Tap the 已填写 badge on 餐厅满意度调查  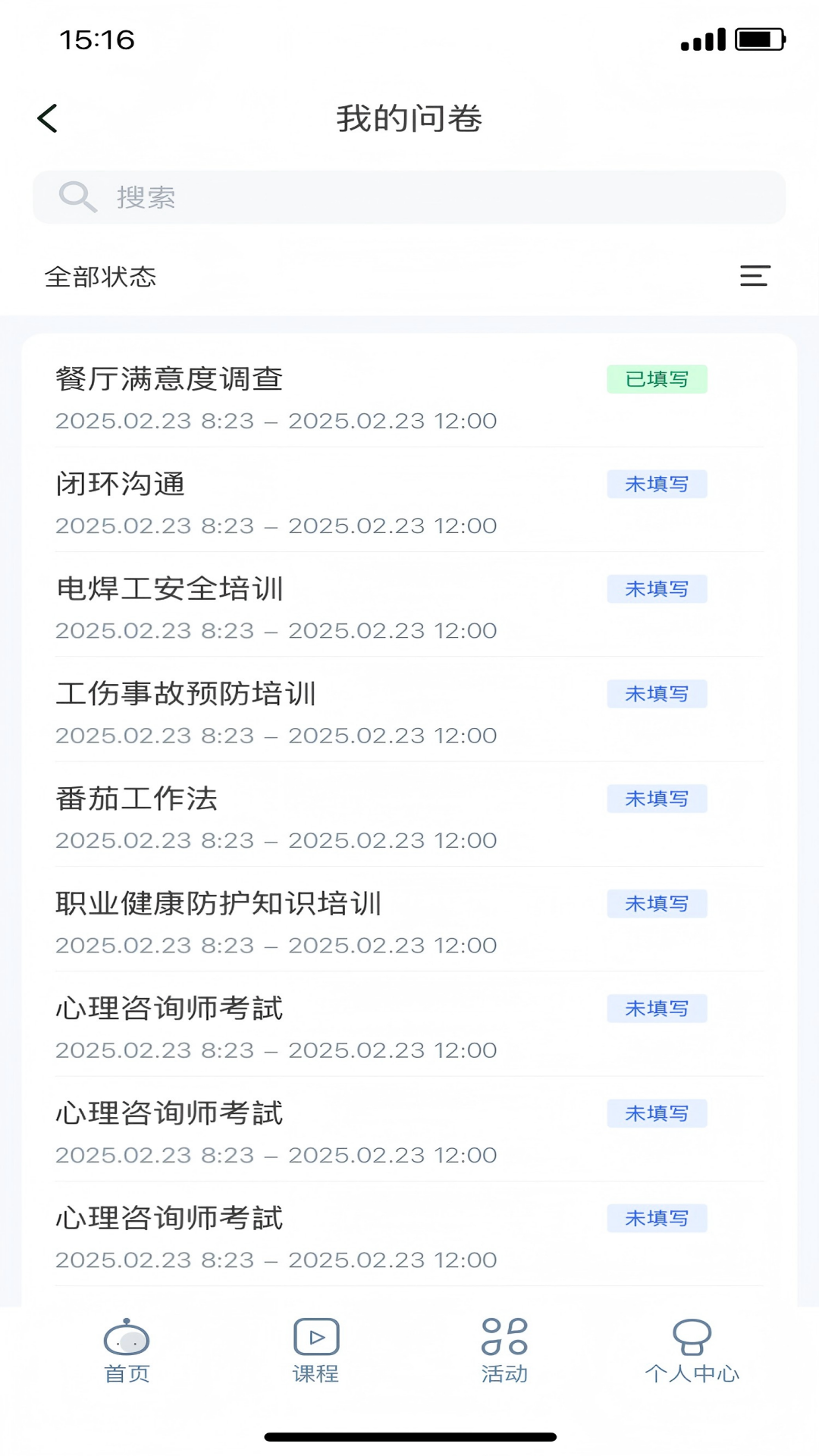coord(657,379)
